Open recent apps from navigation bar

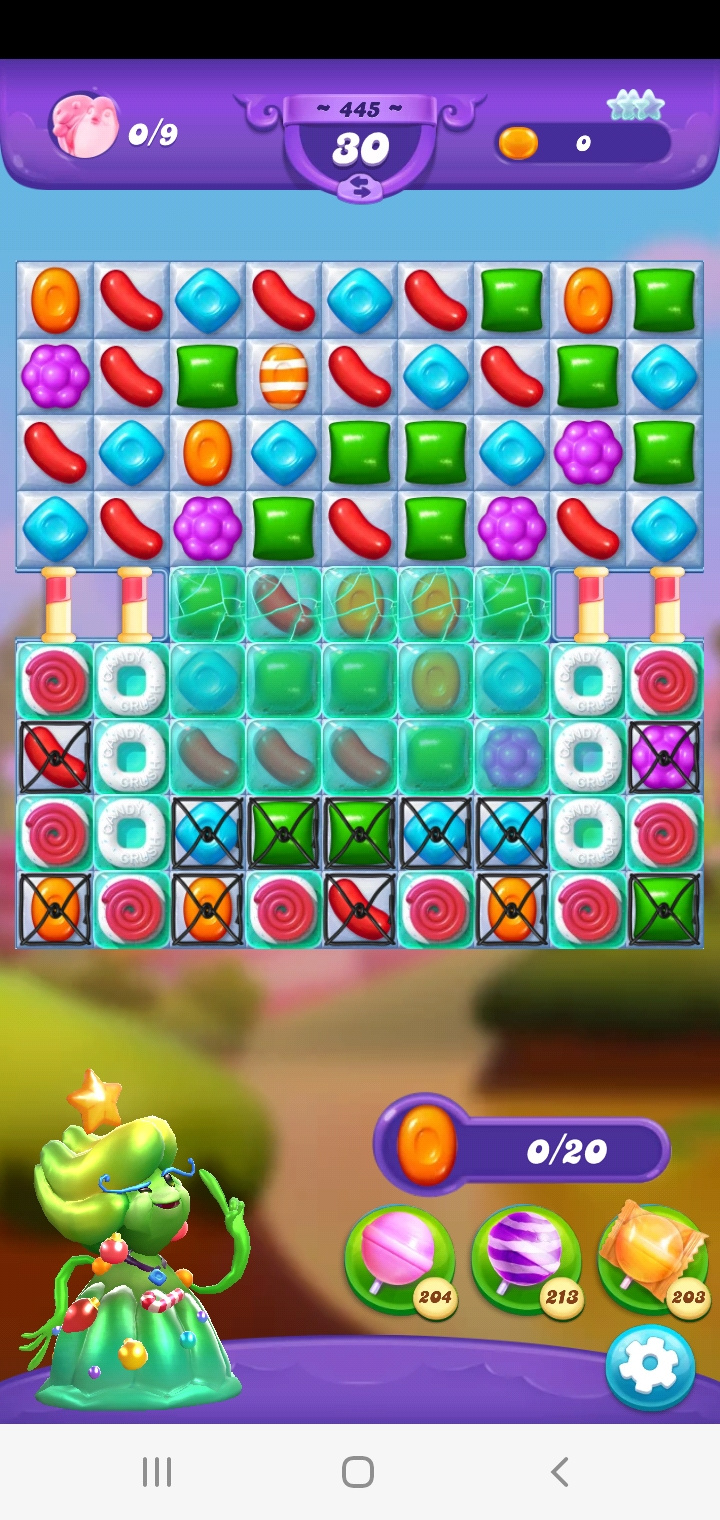point(157,1471)
